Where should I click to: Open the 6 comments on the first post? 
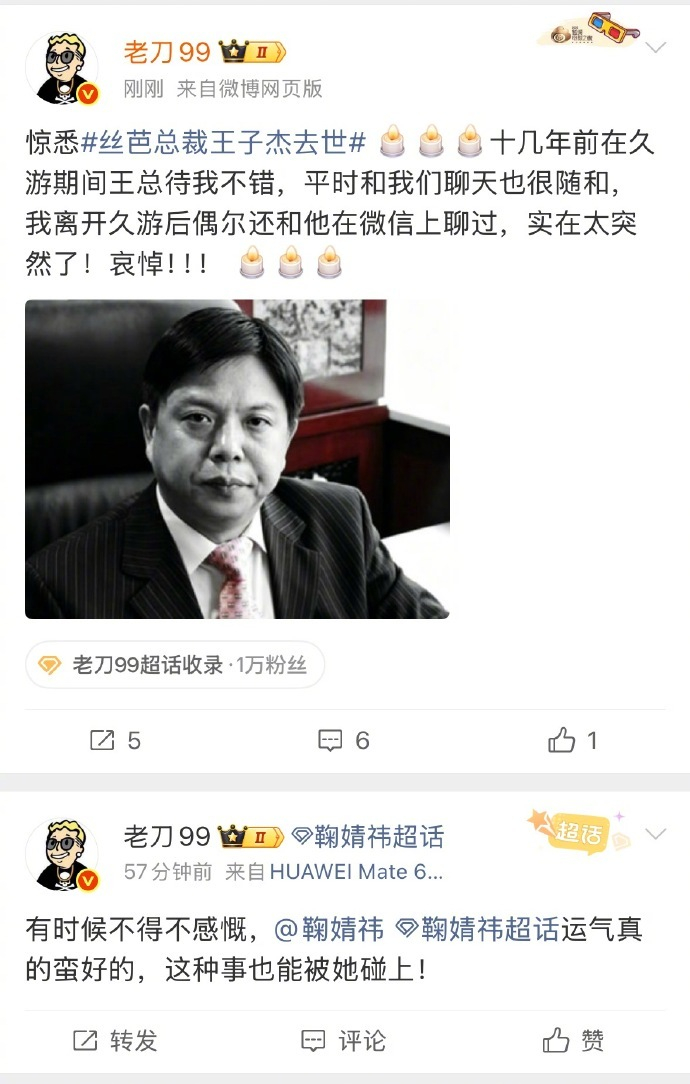(343, 740)
